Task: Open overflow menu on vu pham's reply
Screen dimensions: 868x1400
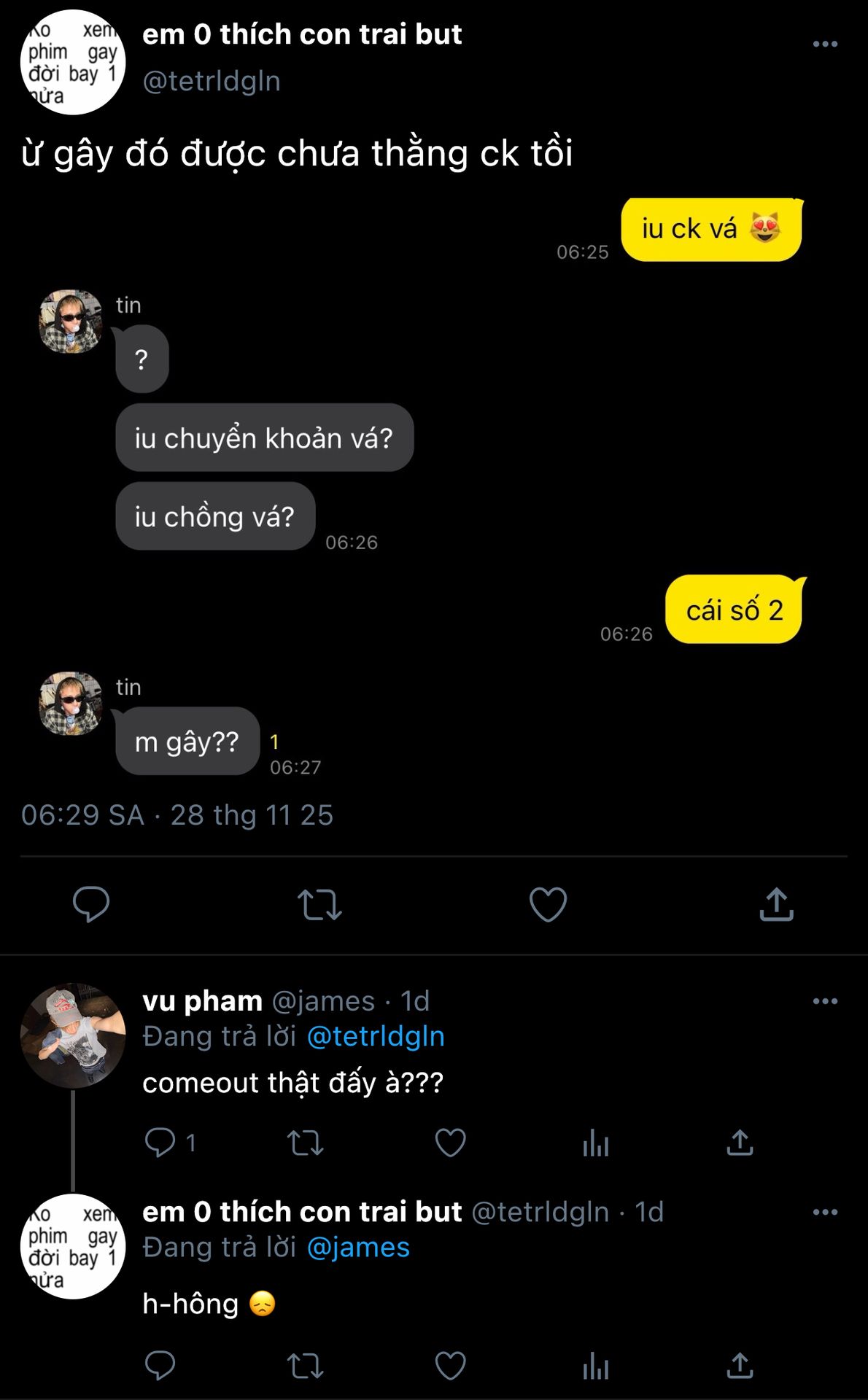Action: pyautogui.click(x=825, y=1001)
